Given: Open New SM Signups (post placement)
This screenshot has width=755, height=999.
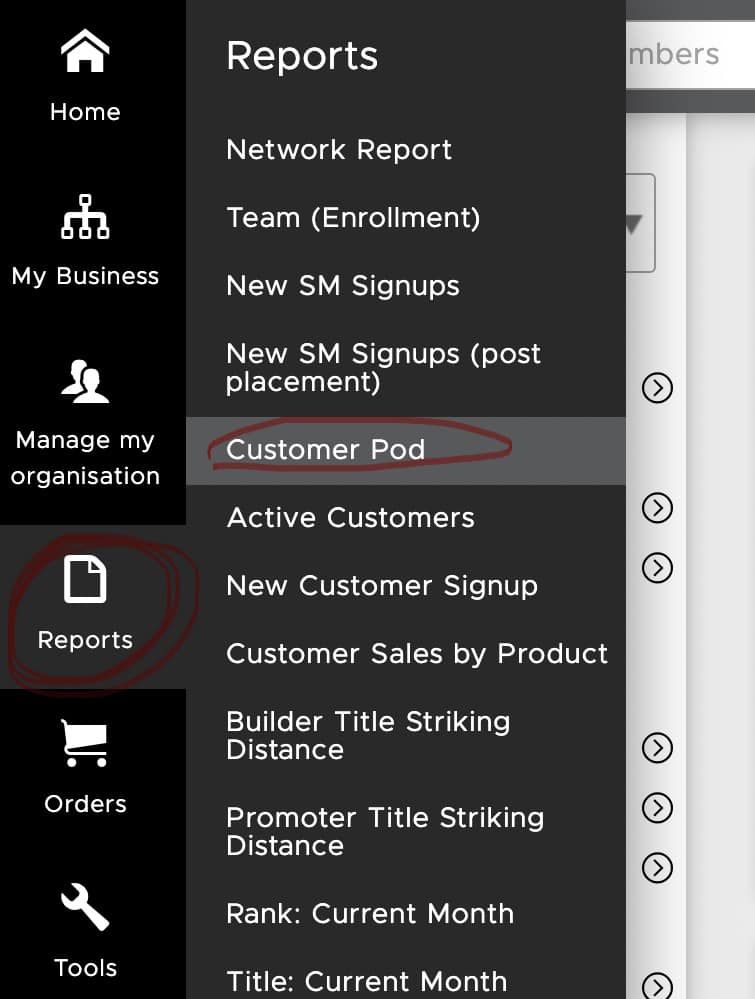Looking at the screenshot, I should [383, 367].
